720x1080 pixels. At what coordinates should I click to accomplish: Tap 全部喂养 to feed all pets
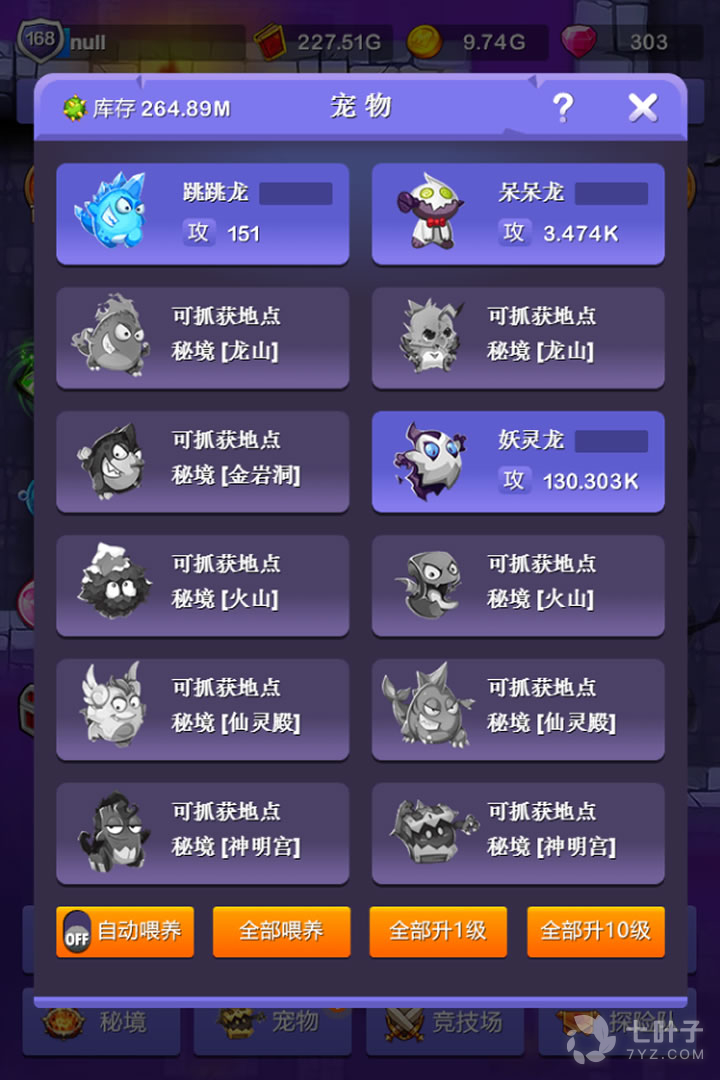281,932
